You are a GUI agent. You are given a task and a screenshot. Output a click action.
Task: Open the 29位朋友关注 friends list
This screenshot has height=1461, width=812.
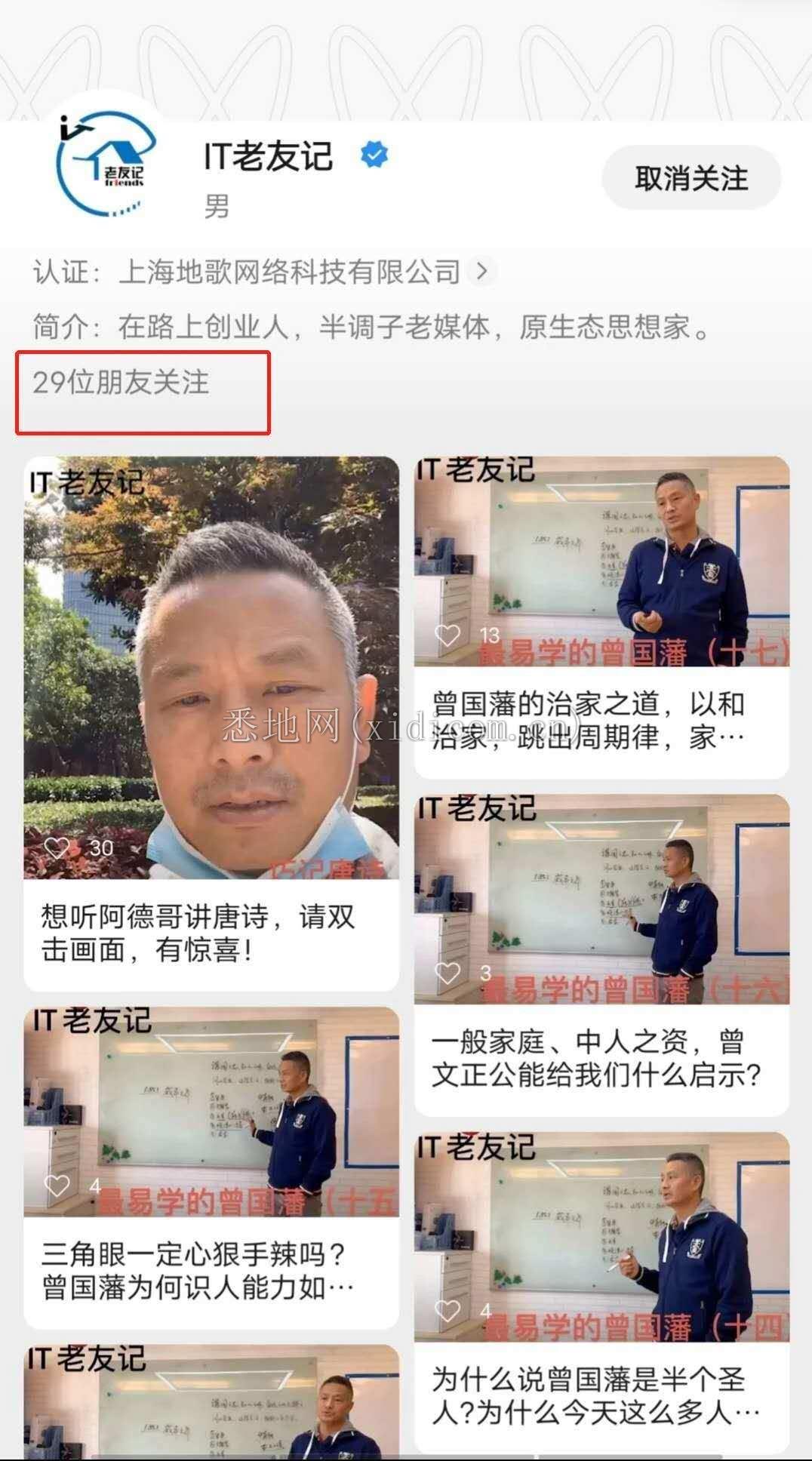(x=121, y=383)
